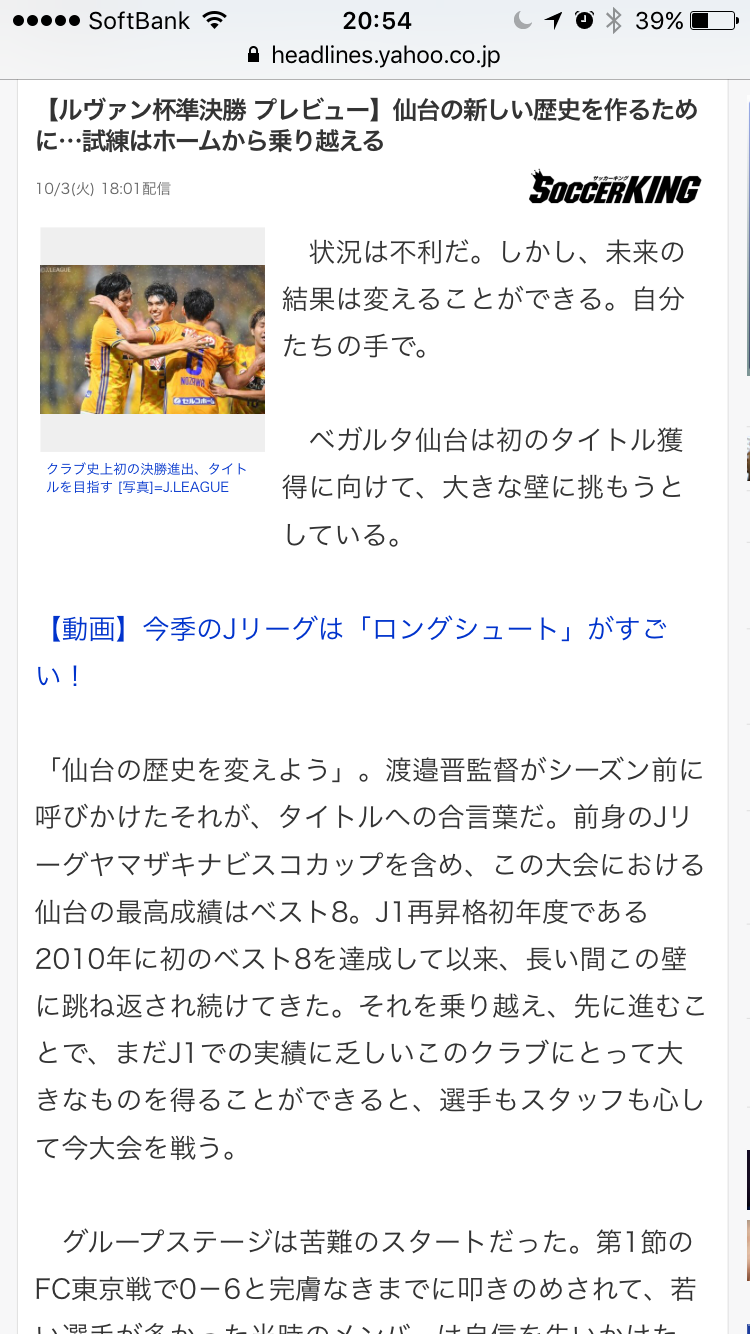Visit the Soccer King source logo link
Screen dimensions: 750x1334
614,187
